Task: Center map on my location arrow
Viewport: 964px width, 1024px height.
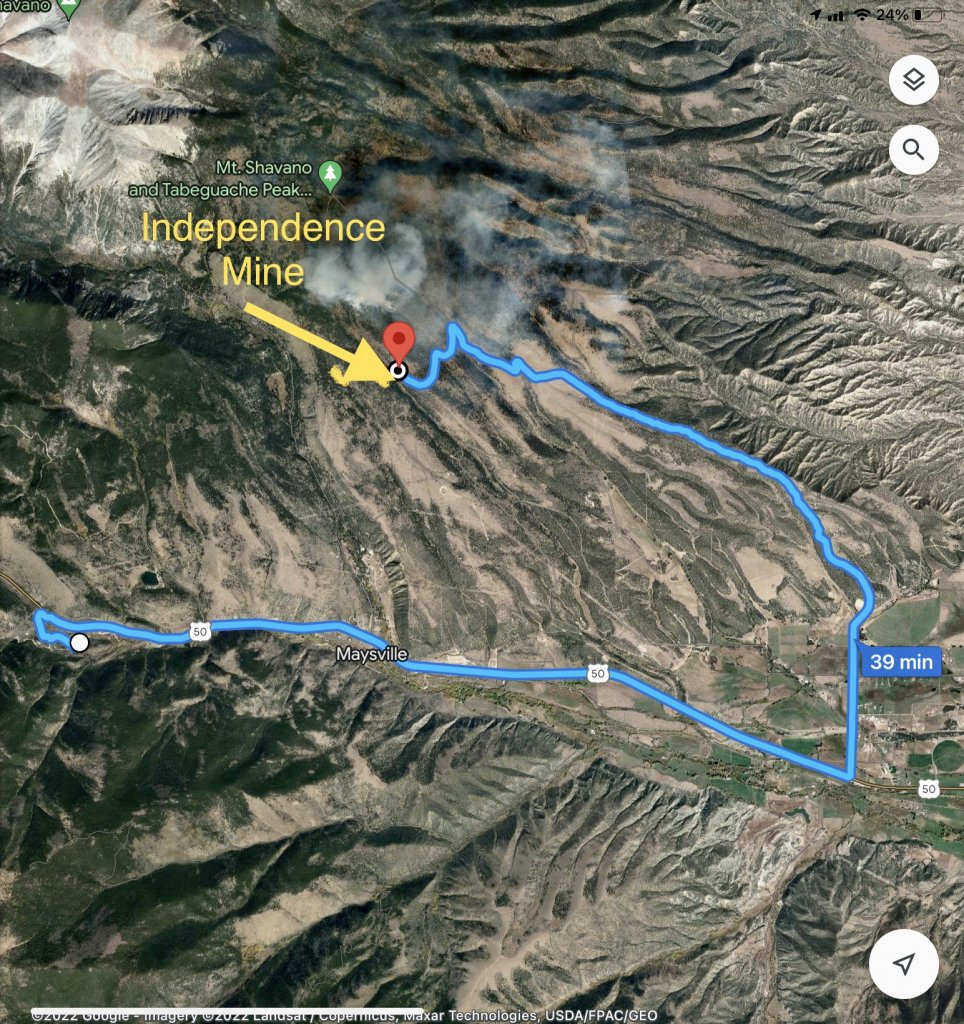Action: pos(903,963)
